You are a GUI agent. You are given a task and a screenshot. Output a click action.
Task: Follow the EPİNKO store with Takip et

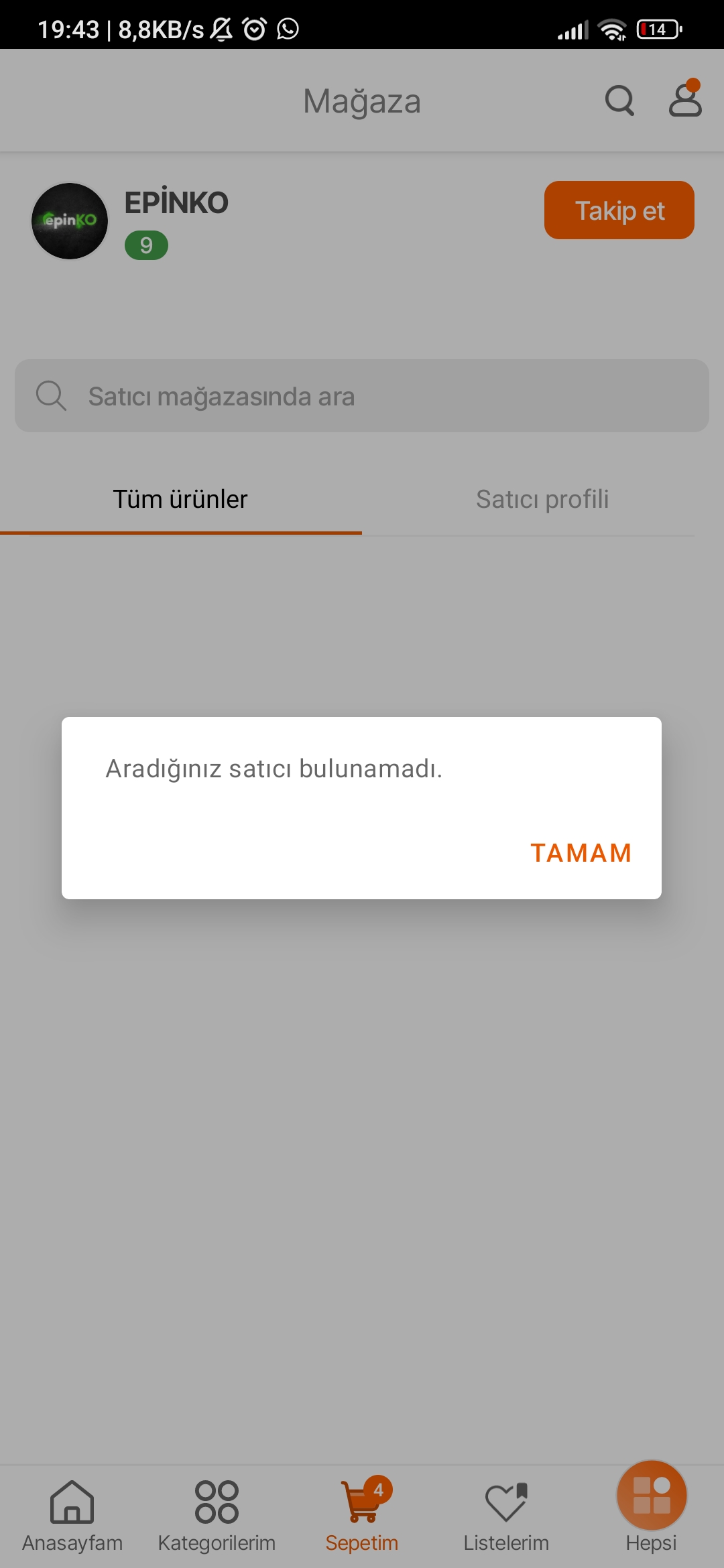tap(619, 210)
